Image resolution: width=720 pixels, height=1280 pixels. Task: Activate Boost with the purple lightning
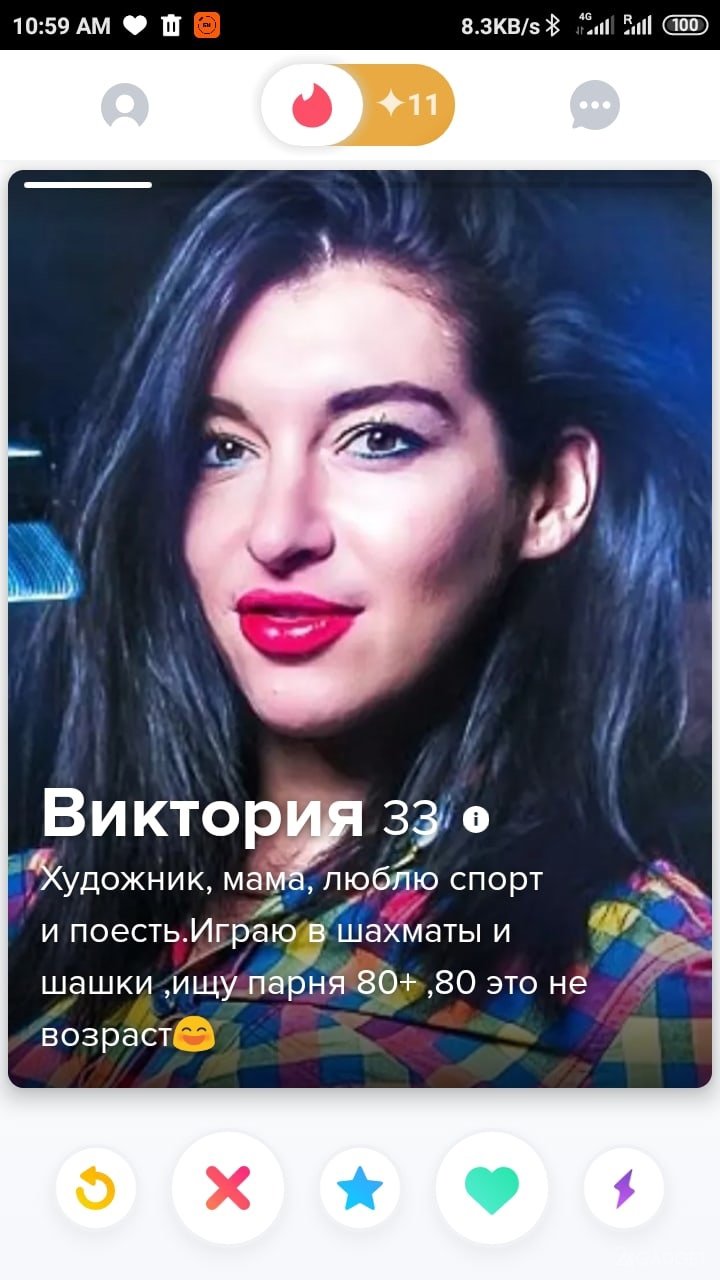click(624, 1189)
